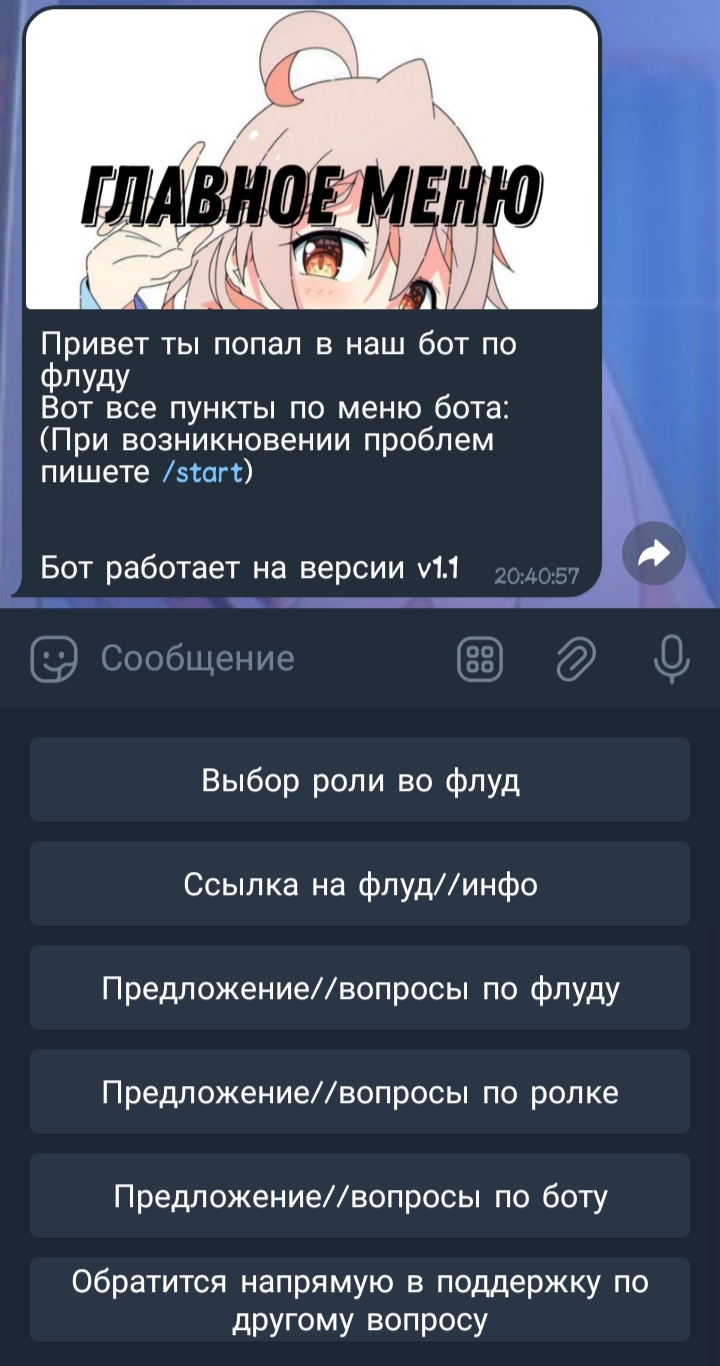720x1366 pixels.
Task: Open the sticker and emoji panel
Action: [53, 659]
